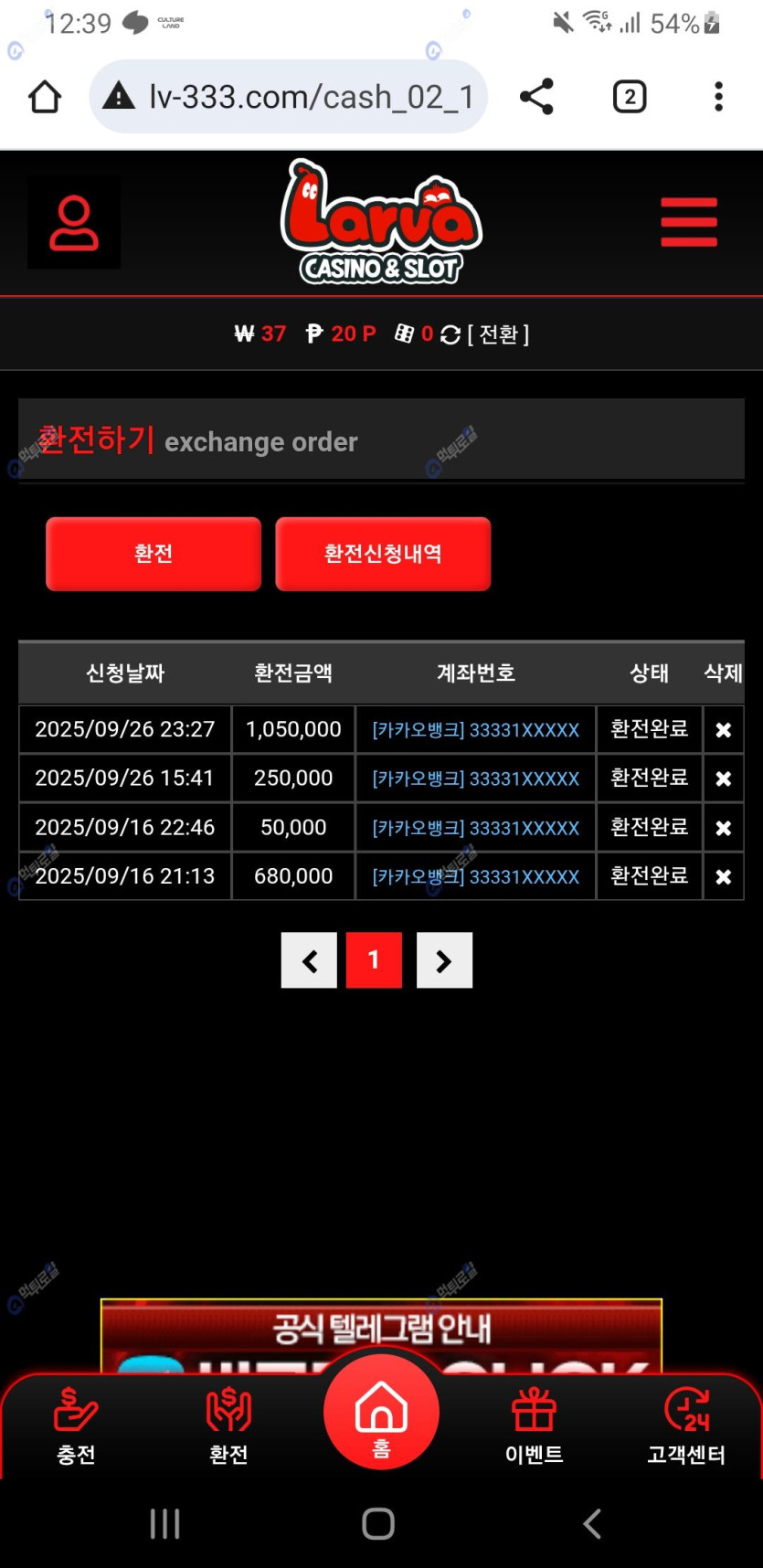This screenshot has height=1568, width=763.
Task: View 환전신청내역 history
Action: coord(383,554)
